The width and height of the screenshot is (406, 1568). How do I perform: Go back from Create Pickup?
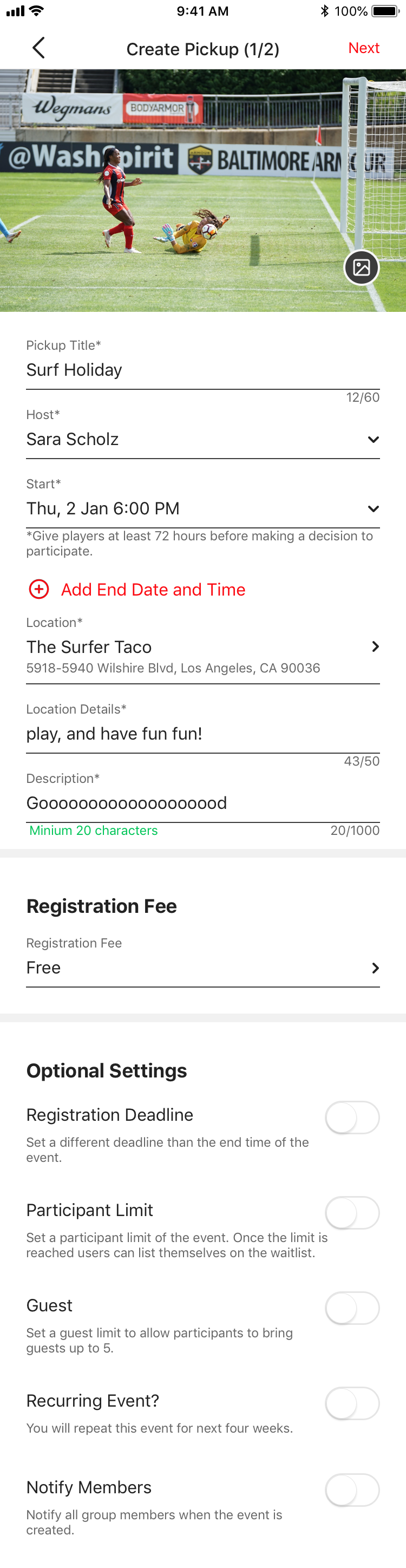coord(38,48)
